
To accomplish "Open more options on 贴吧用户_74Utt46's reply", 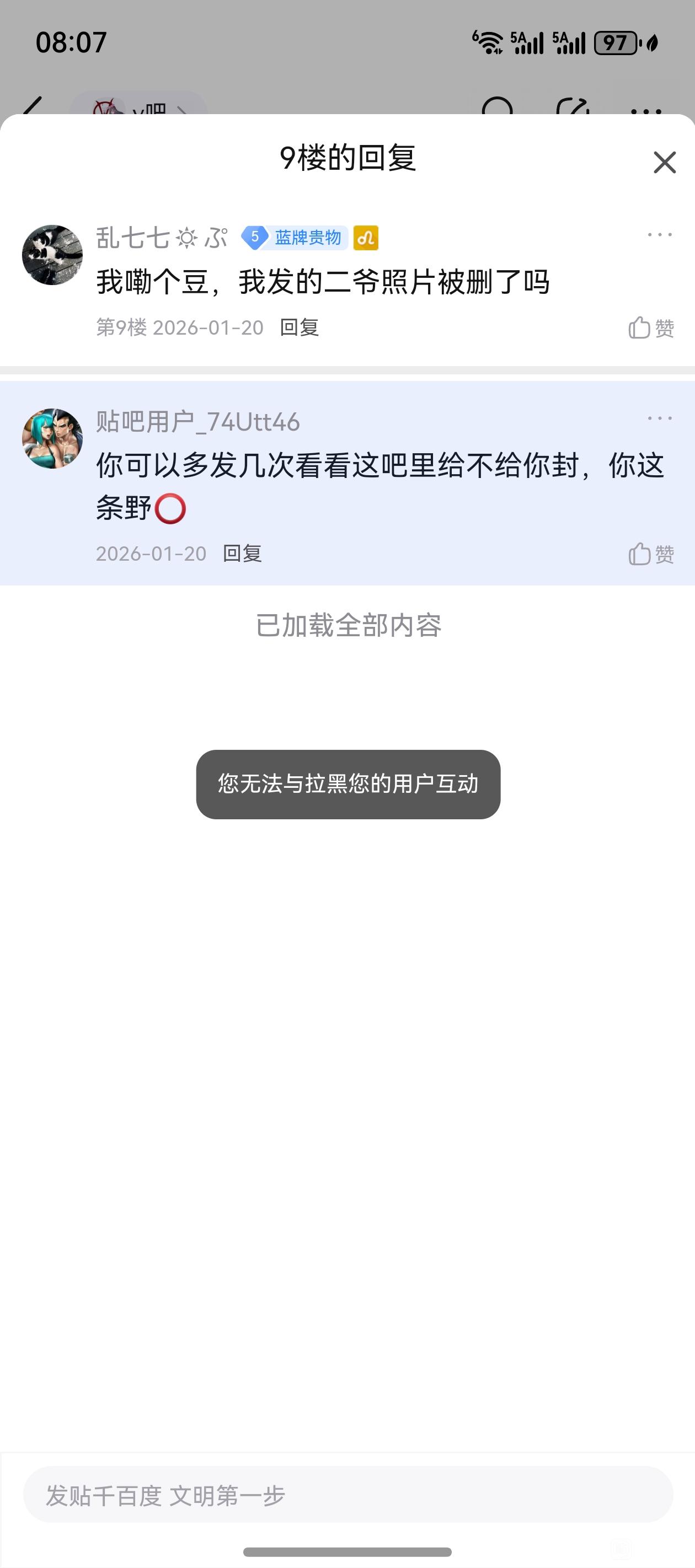I will [x=659, y=418].
